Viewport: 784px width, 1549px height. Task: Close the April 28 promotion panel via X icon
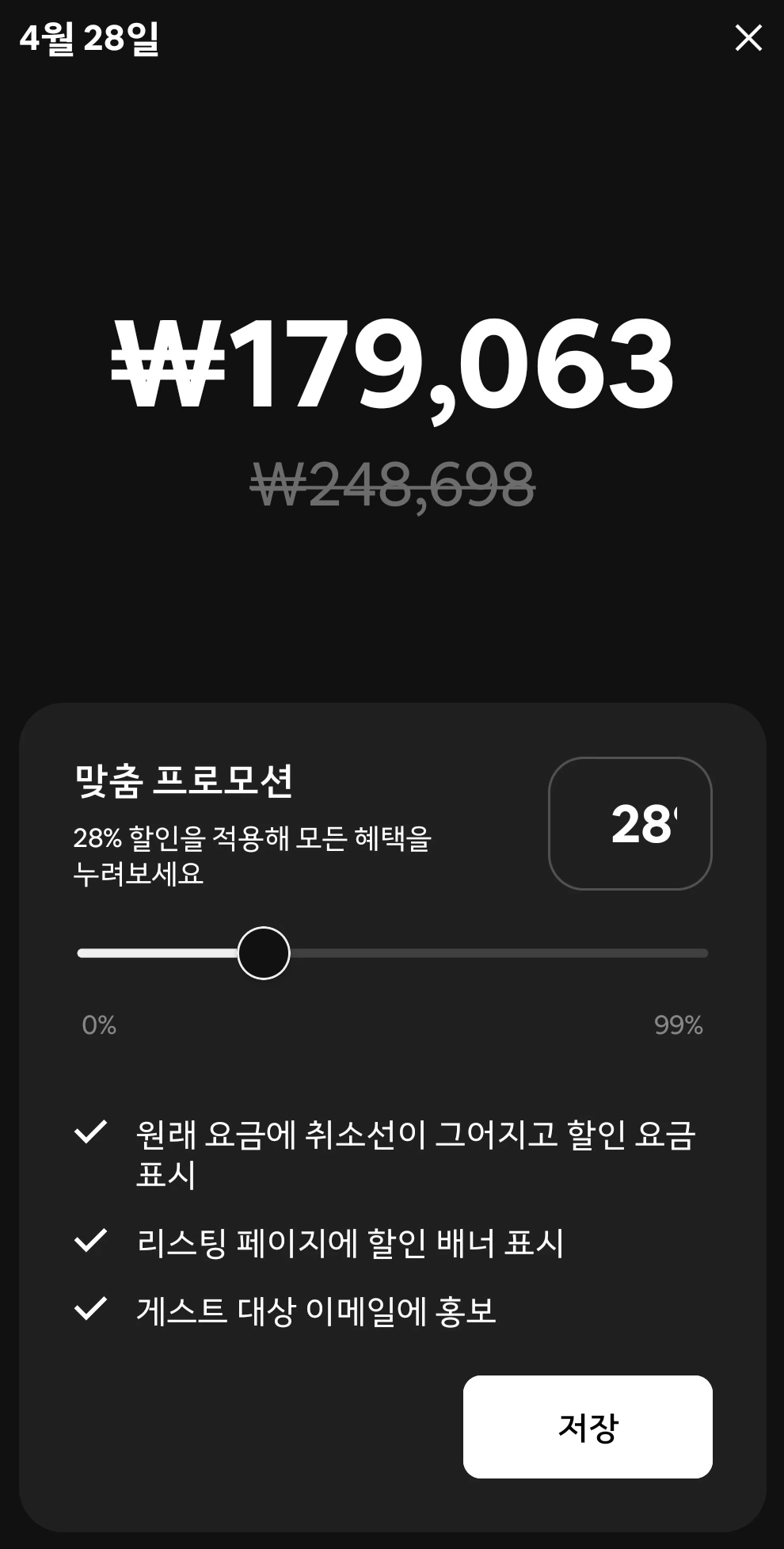[x=748, y=39]
